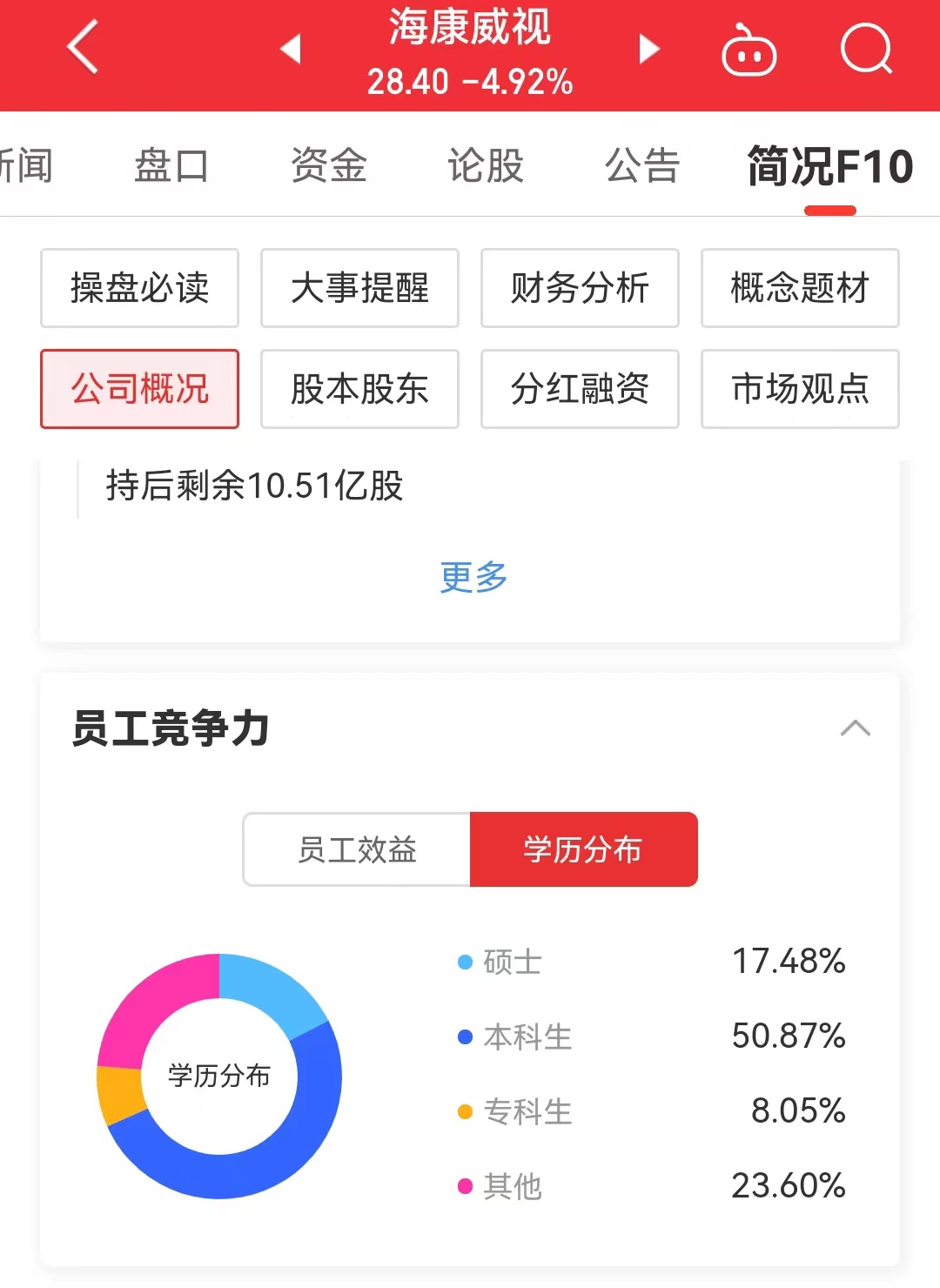Image resolution: width=940 pixels, height=1288 pixels.
Task: Select the 资金 tab
Action: pos(329,165)
